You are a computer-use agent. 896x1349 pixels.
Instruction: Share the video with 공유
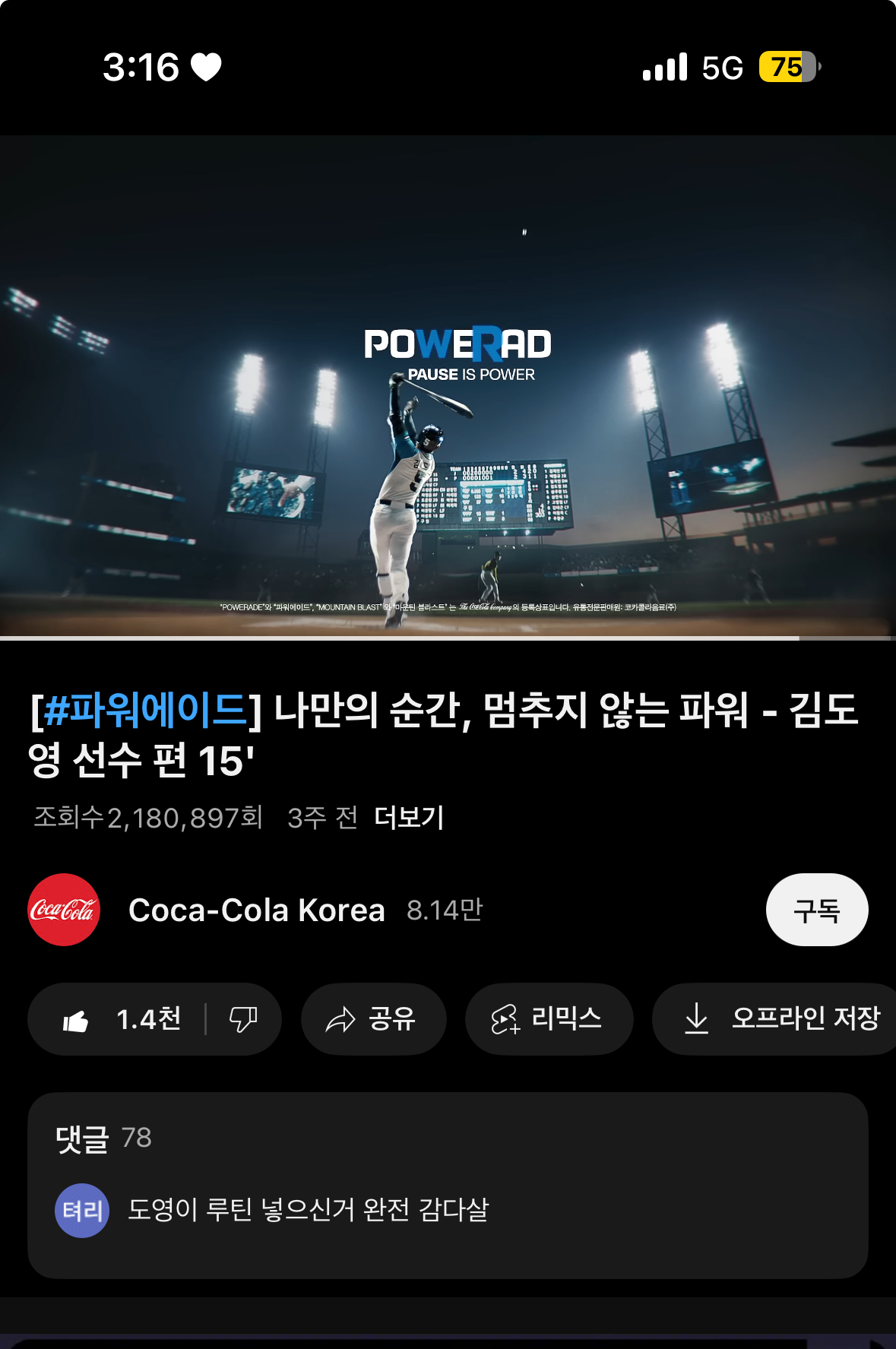pyautogui.click(x=372, y=1019)
